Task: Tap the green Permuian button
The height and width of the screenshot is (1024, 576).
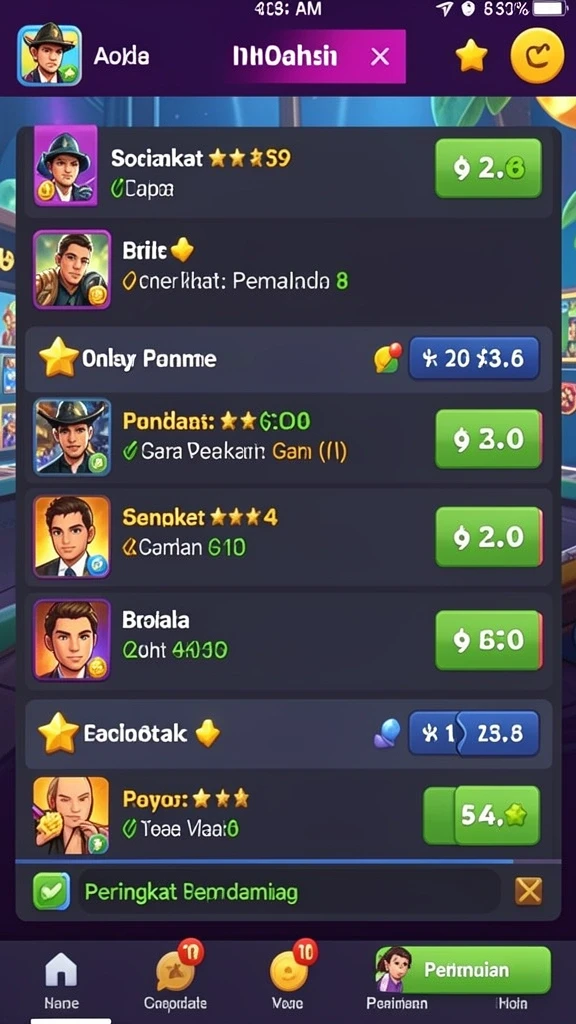Action: tap(464, 970)
